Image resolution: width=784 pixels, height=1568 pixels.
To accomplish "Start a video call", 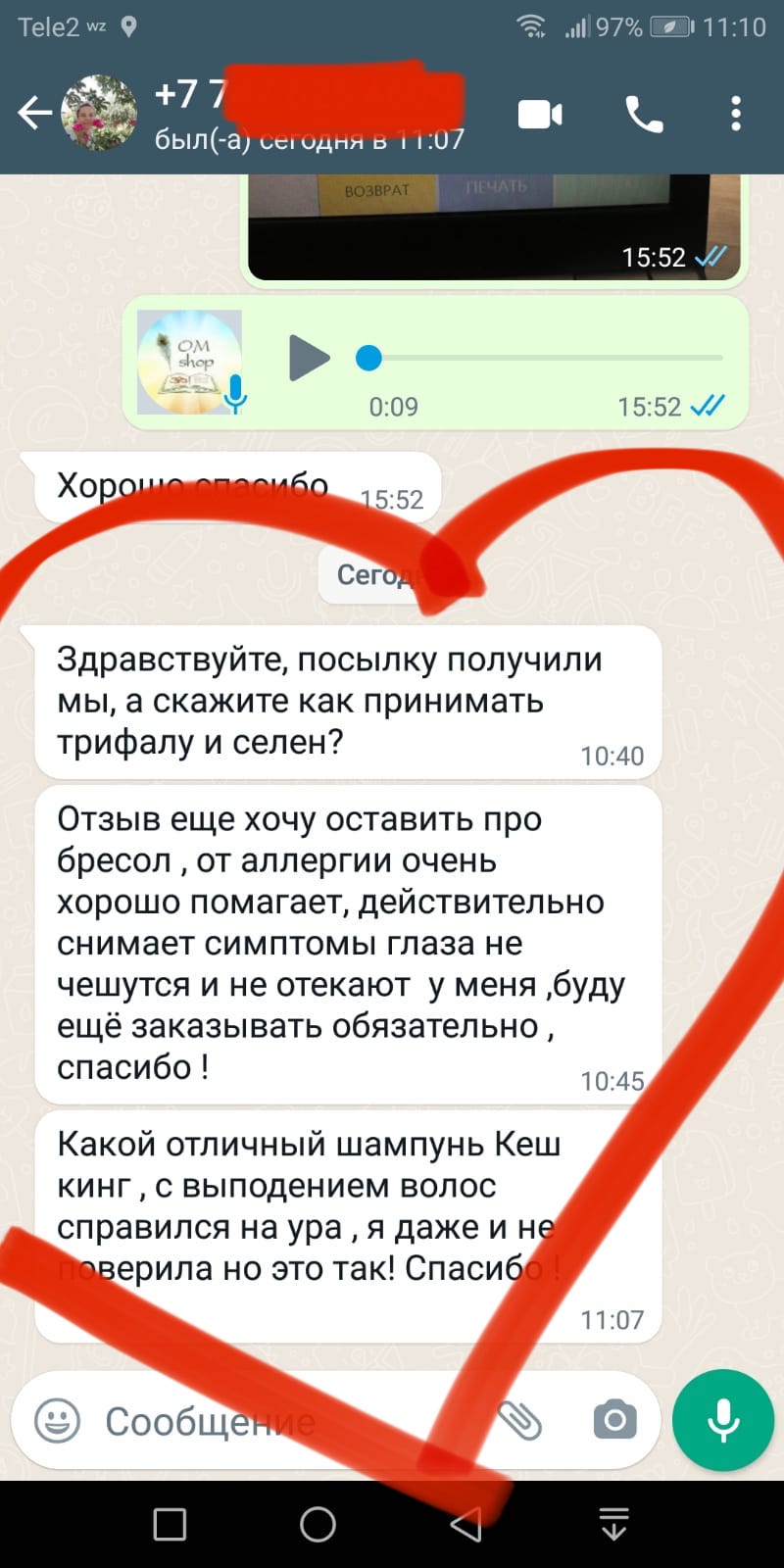I will click(x=540, y=115).
